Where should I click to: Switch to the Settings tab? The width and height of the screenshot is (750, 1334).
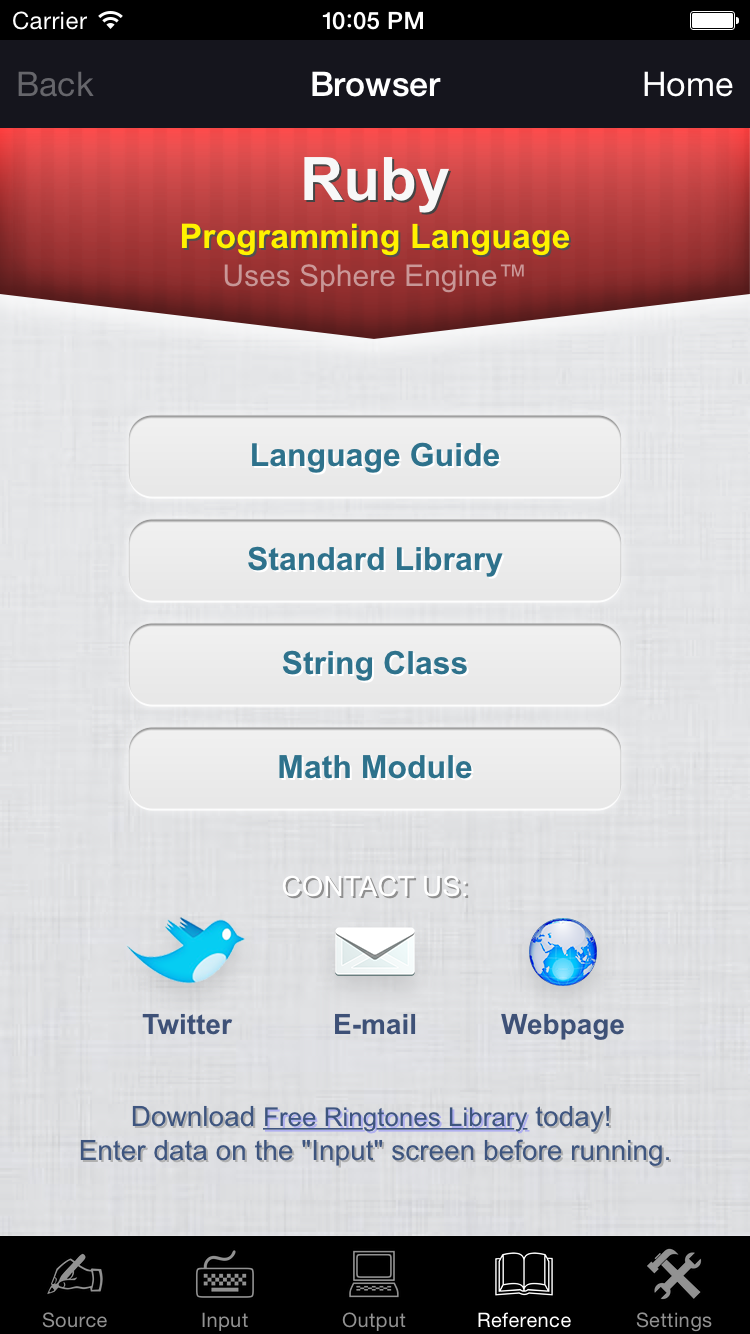674,1288
